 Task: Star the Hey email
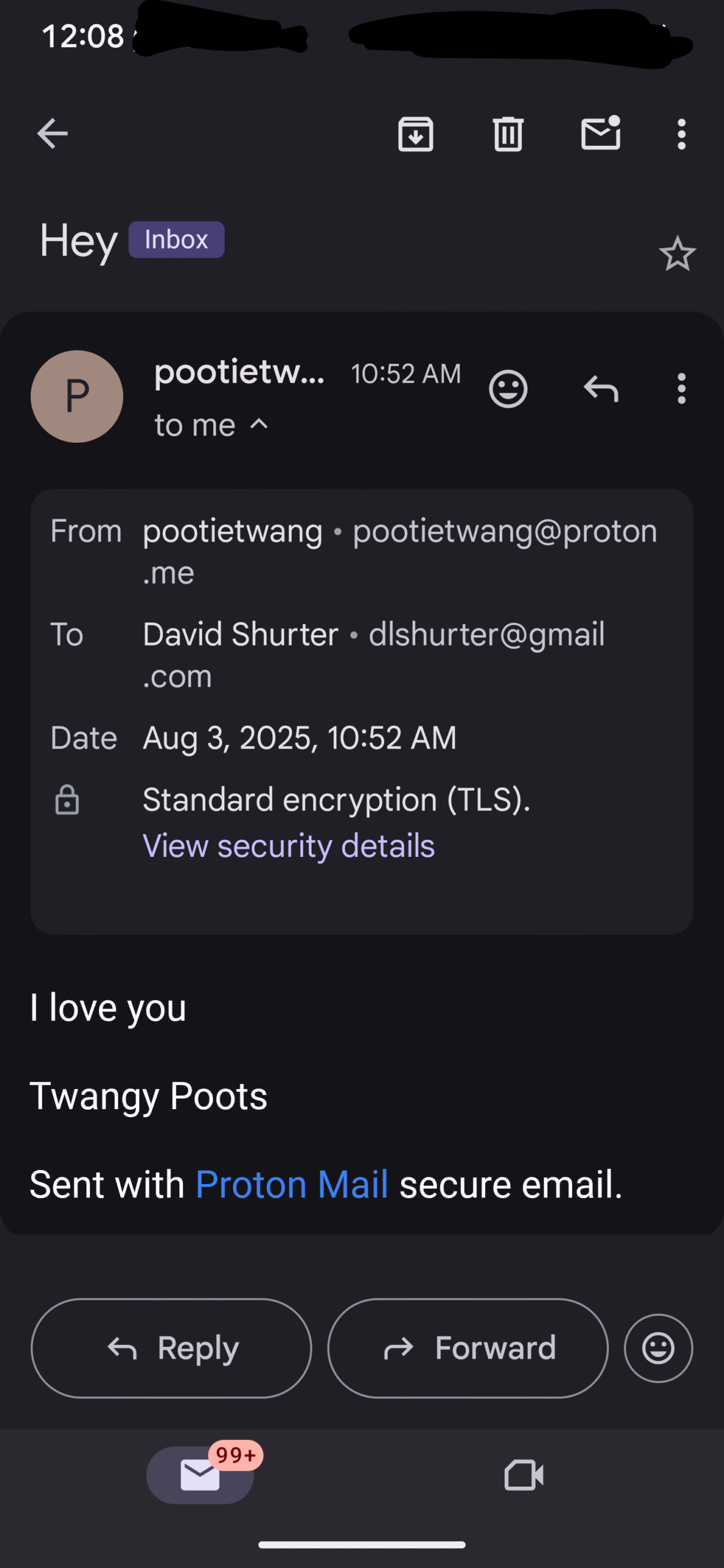677,254
